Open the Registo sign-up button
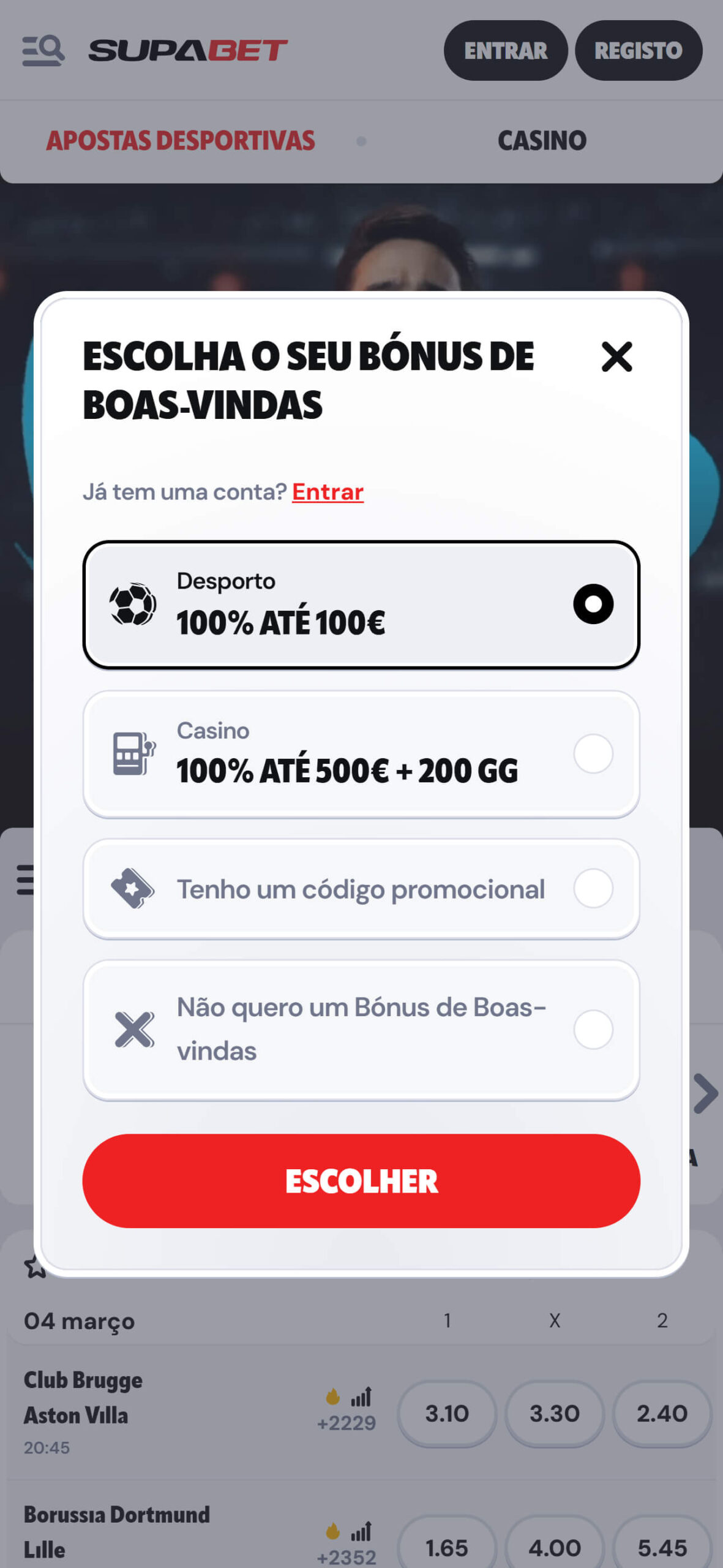The height and width of the screenshot is (1568, 723). pos(638,50)
